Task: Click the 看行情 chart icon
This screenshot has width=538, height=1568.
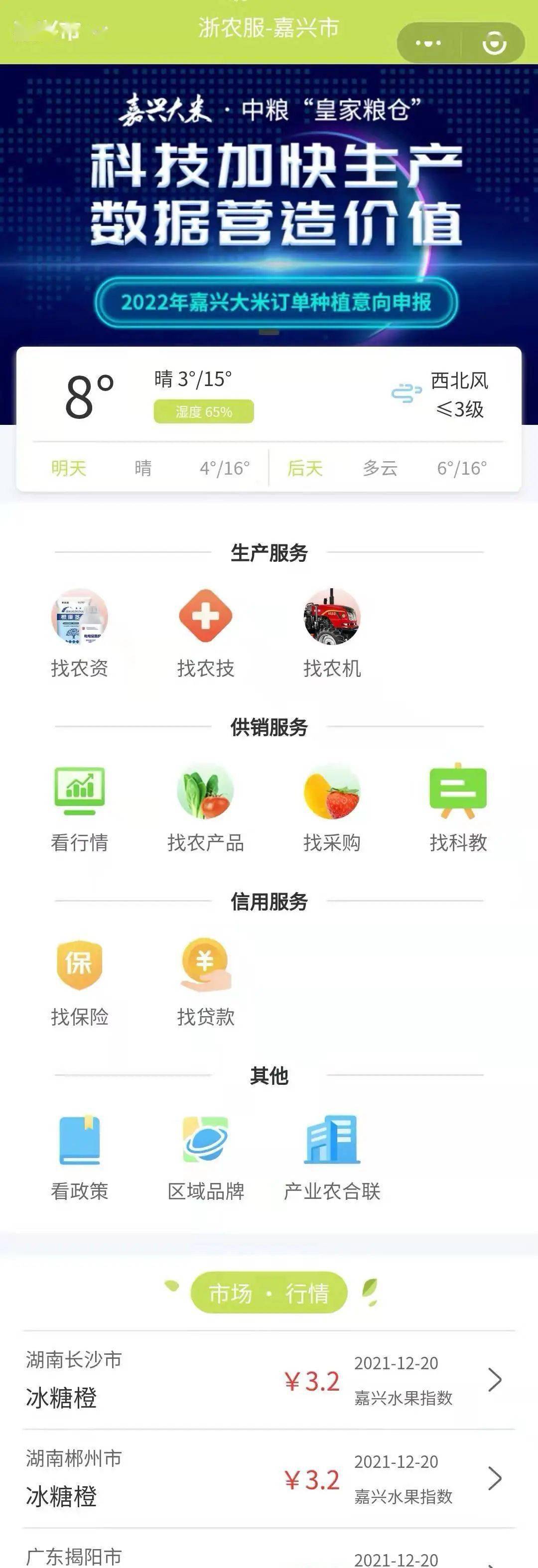Action: point(80,789)
